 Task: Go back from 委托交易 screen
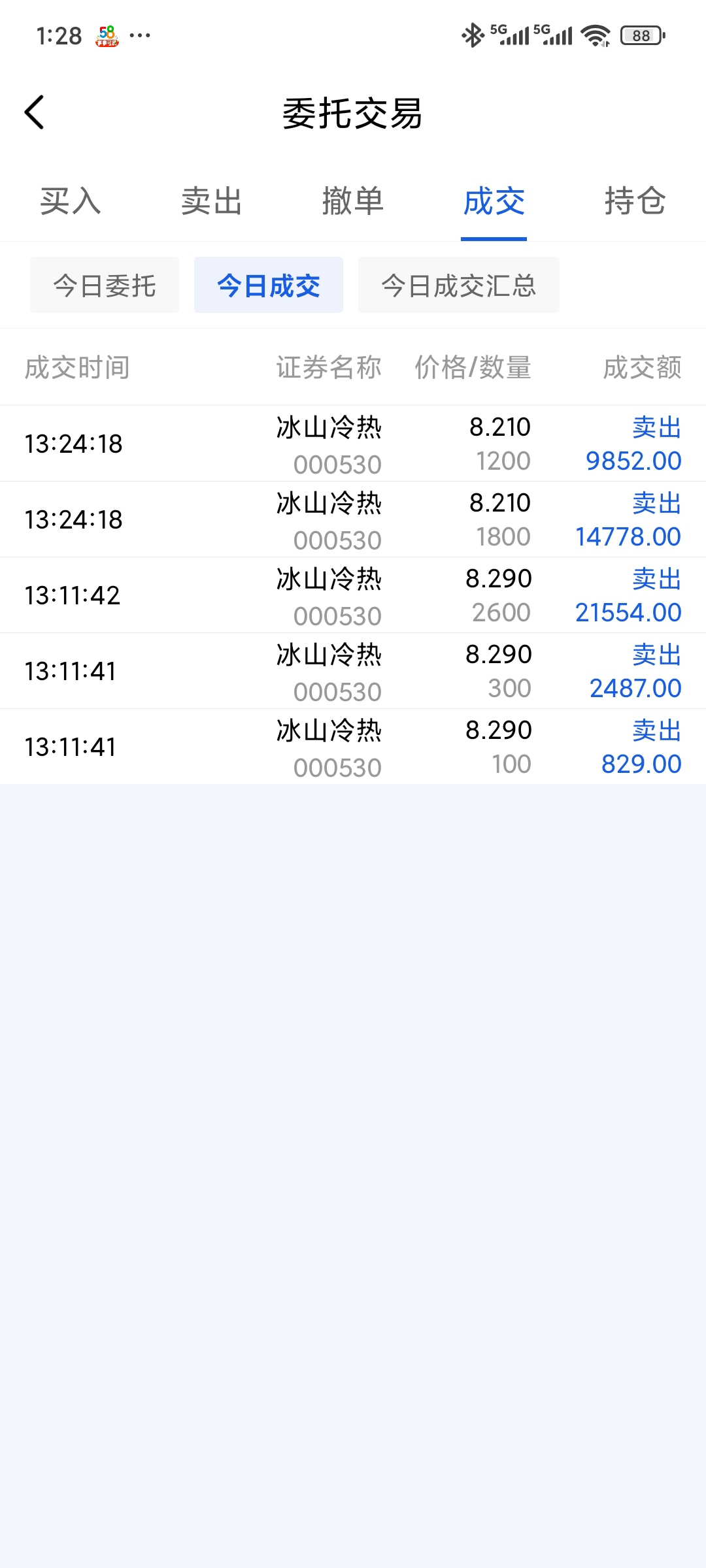pos(35,112)
